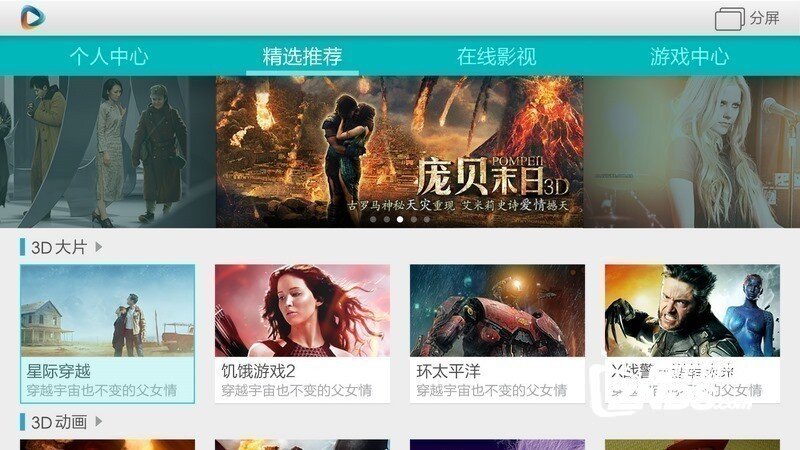The width and height of the screenshot is (800, 450).
Task: Open the 星际穿越 movie card
Action: click(107, 332)
